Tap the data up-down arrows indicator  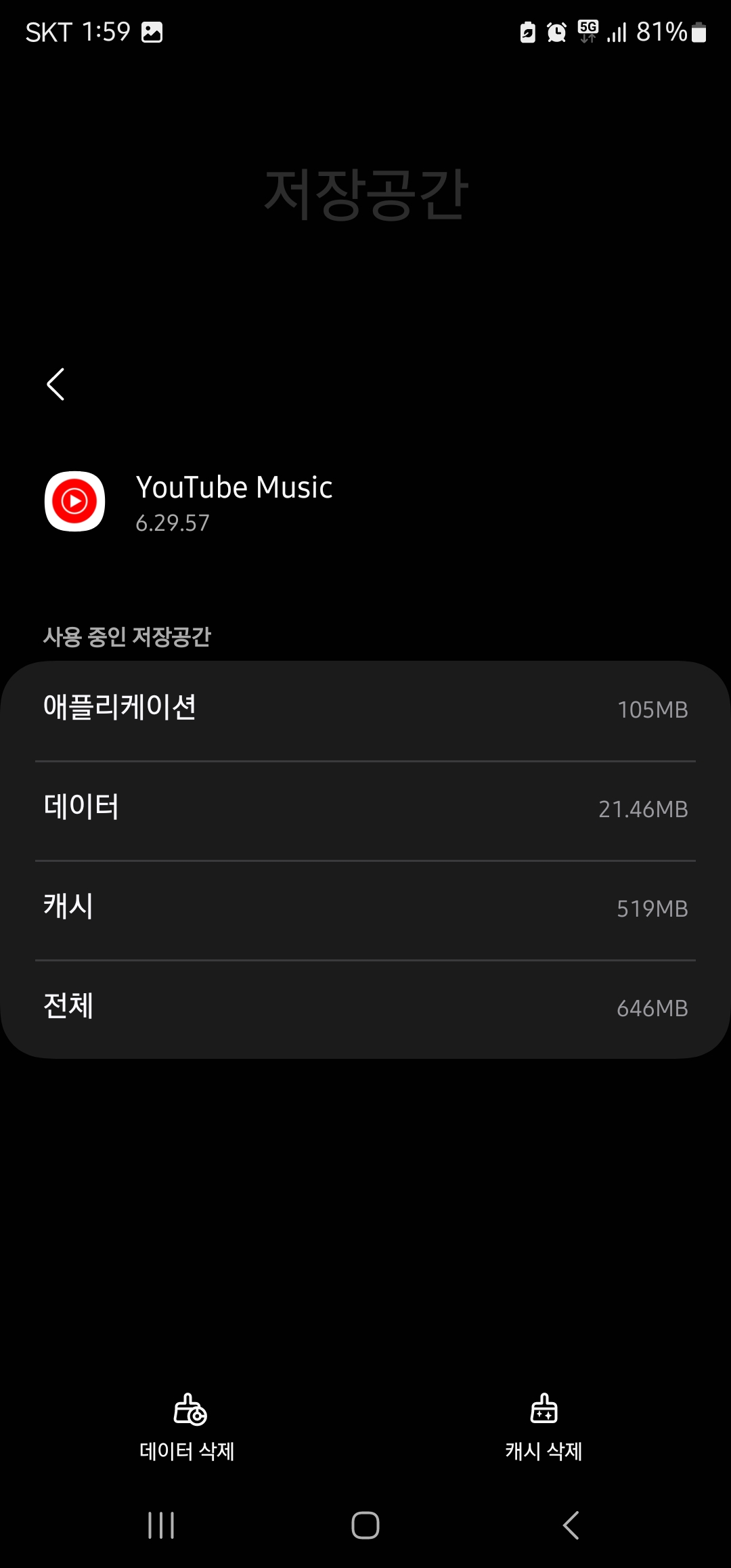tap(588, 39)
